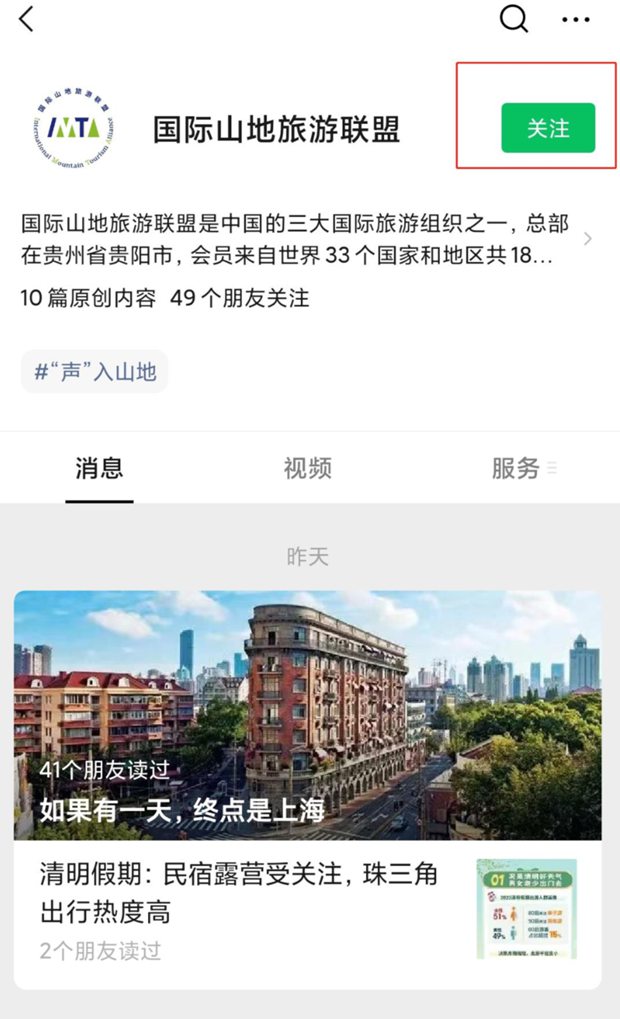Expand the account description chevron
This screenshot has width=620, height=1019.
[x=588, y=239]
